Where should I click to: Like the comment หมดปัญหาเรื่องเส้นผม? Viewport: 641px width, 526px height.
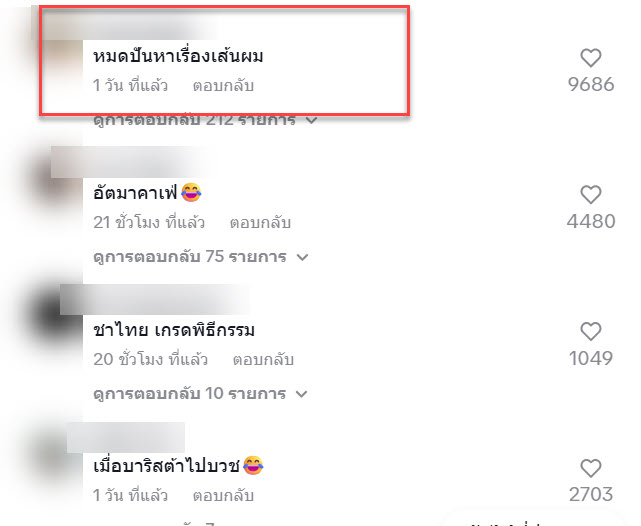(x=590, y=58)
